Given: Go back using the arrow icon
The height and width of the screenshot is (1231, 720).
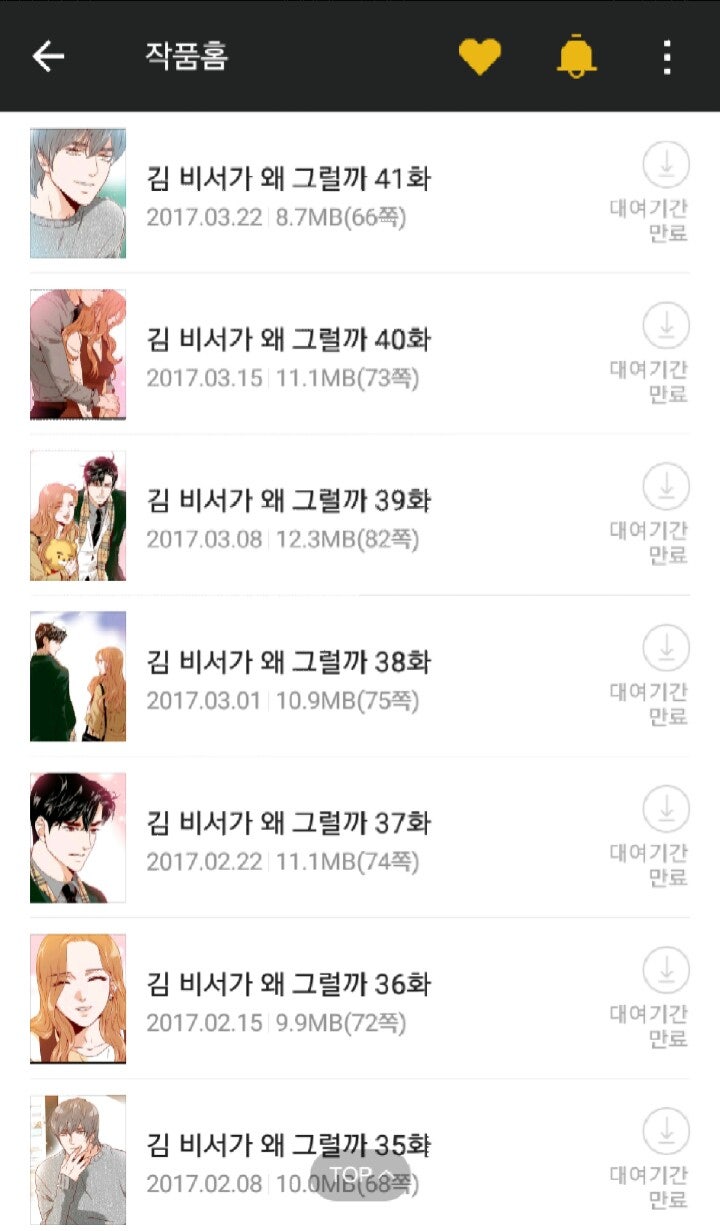Looking at the screenshot, I should coord(48,56).
